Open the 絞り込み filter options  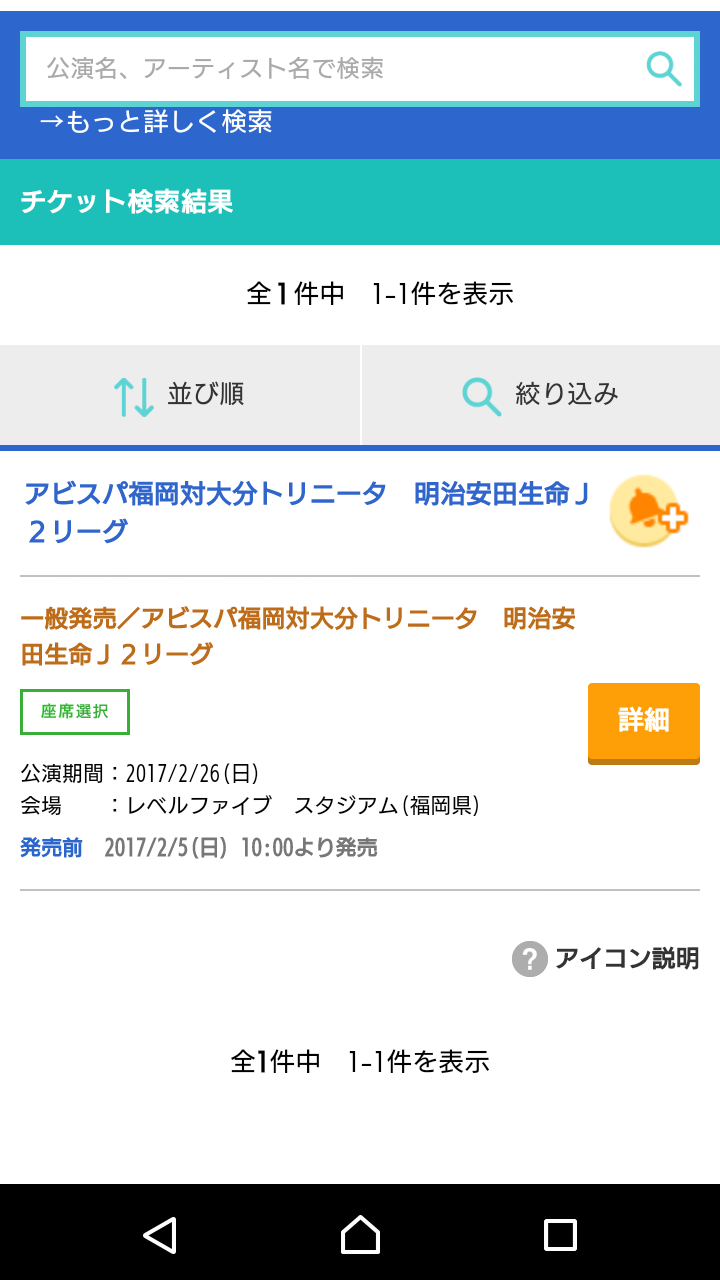point(540,395)
